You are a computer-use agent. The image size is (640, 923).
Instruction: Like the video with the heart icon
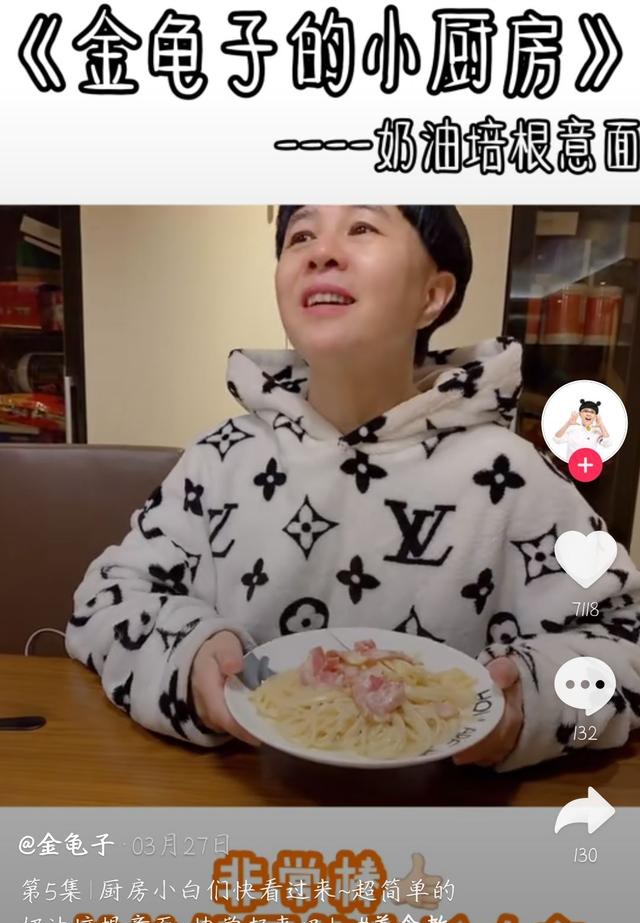pyautogui.click(x=585, y=557)
